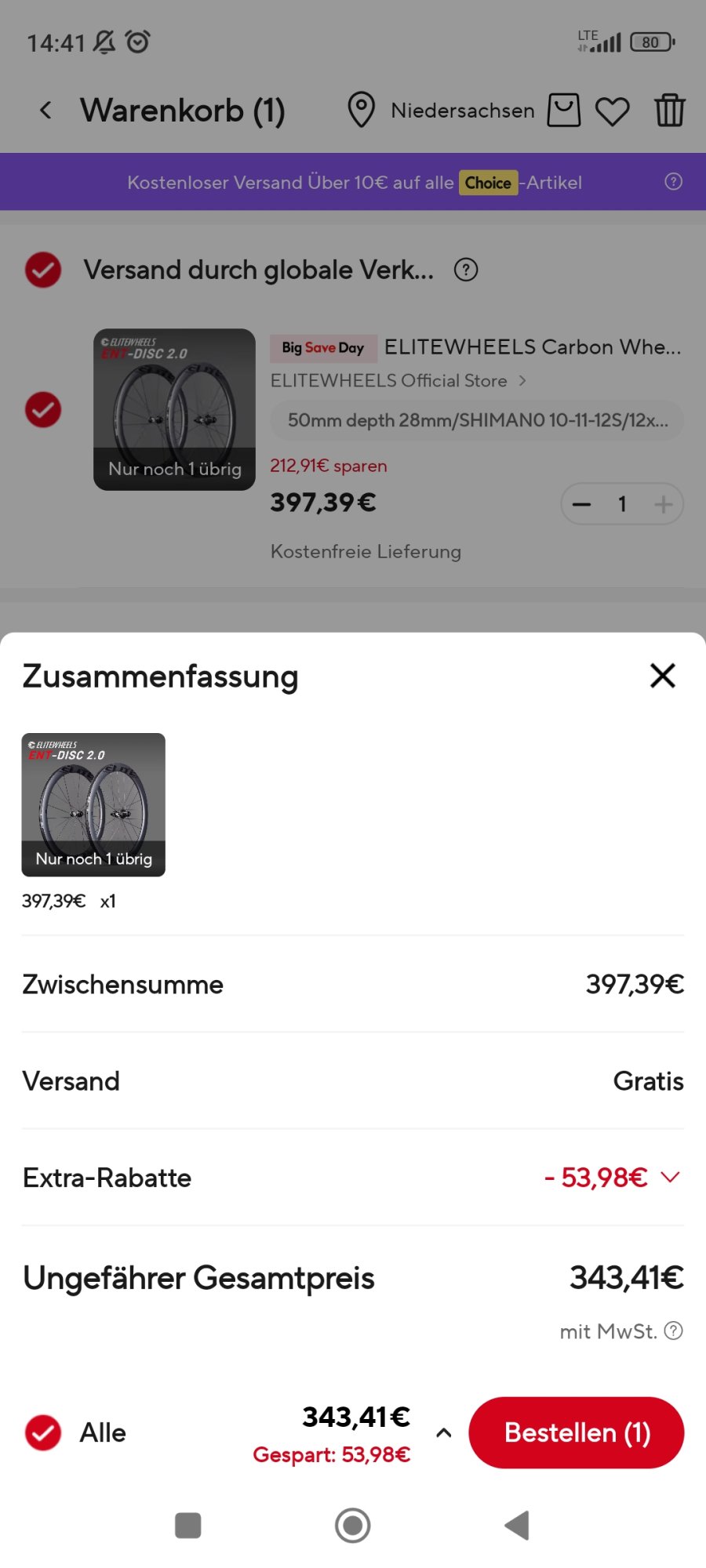Show help for free shipping banner

[x=673, y=182]
